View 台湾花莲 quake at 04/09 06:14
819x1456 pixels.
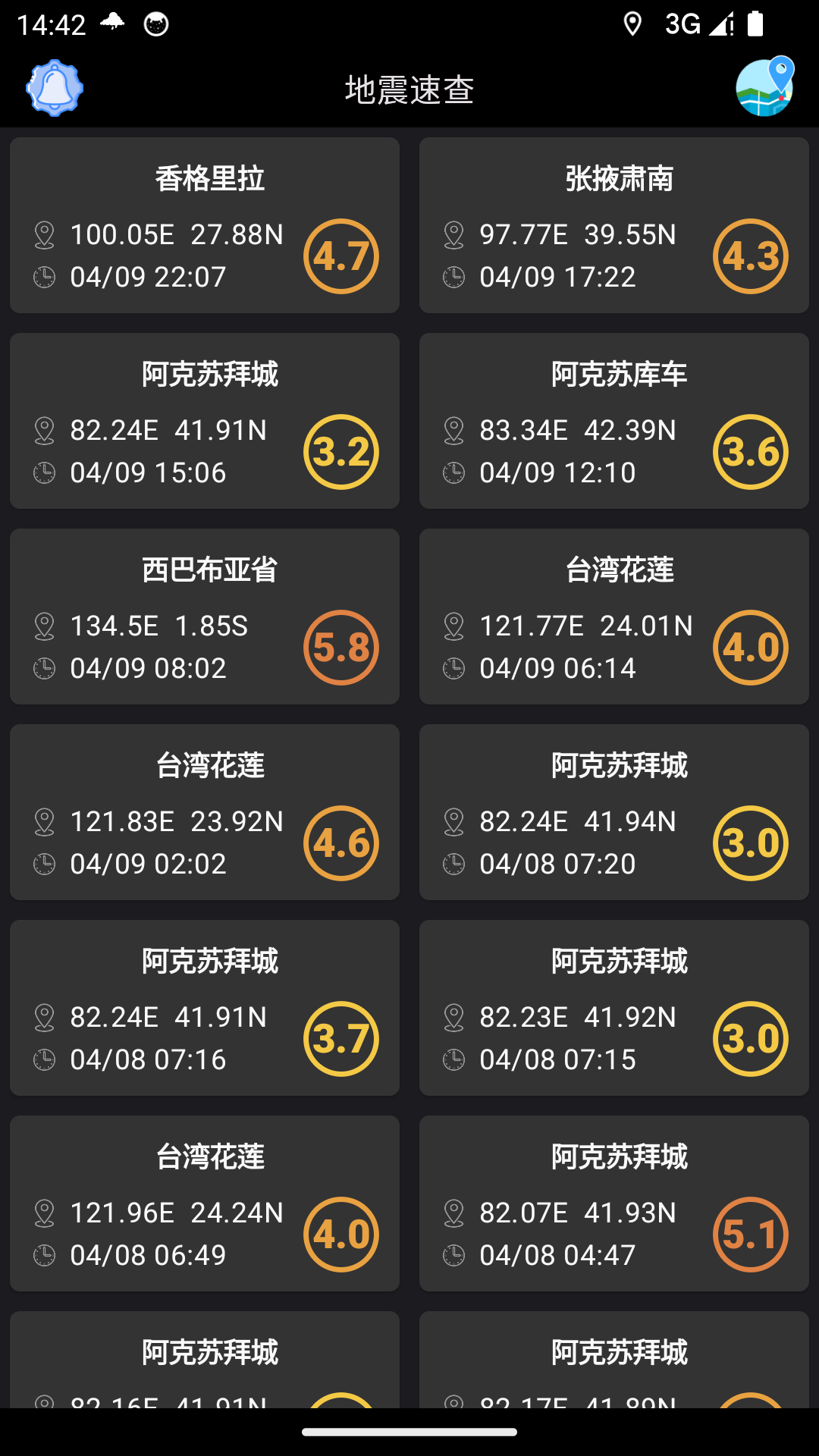pos(614,617)
